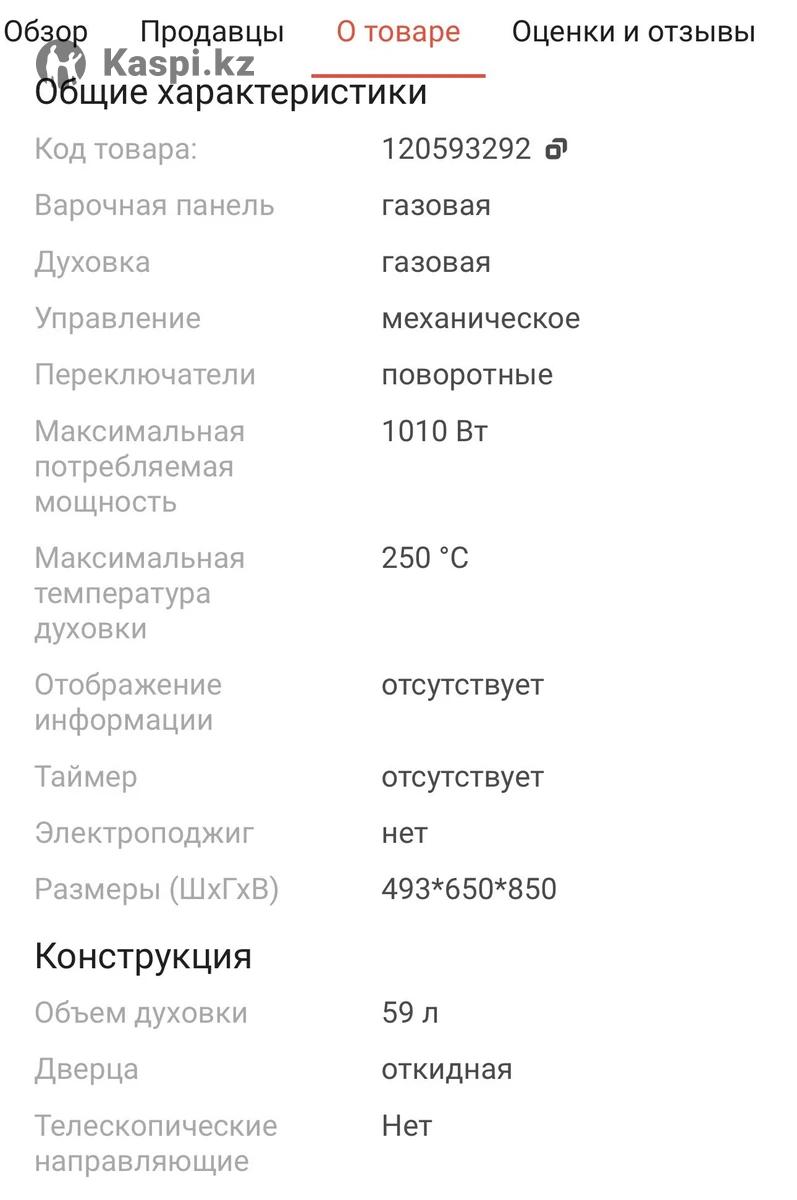
Task: Switch to the Обзор tab
Action: click(45, 32)
